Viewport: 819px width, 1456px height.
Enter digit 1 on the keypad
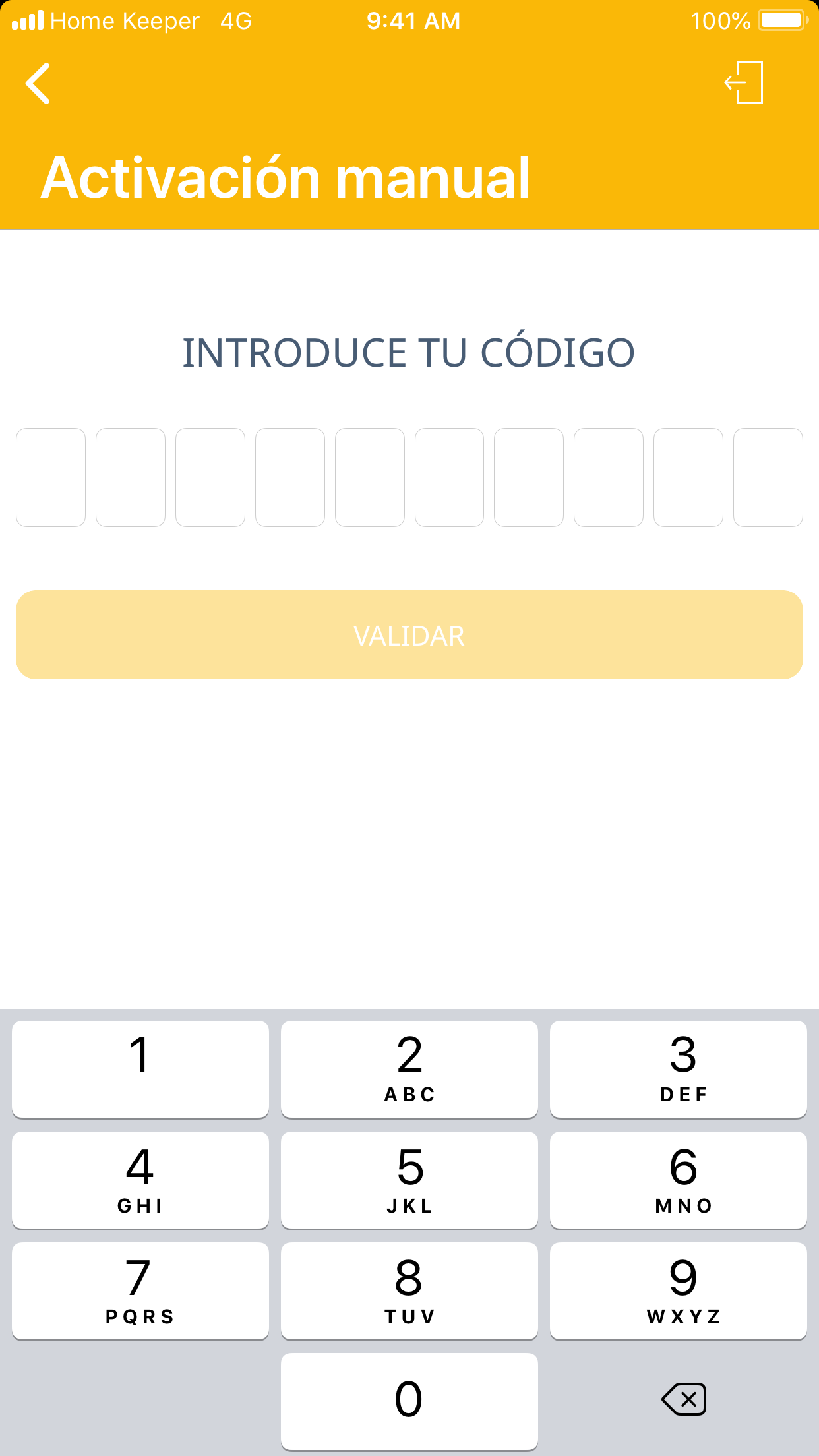tap(140, 1069)
